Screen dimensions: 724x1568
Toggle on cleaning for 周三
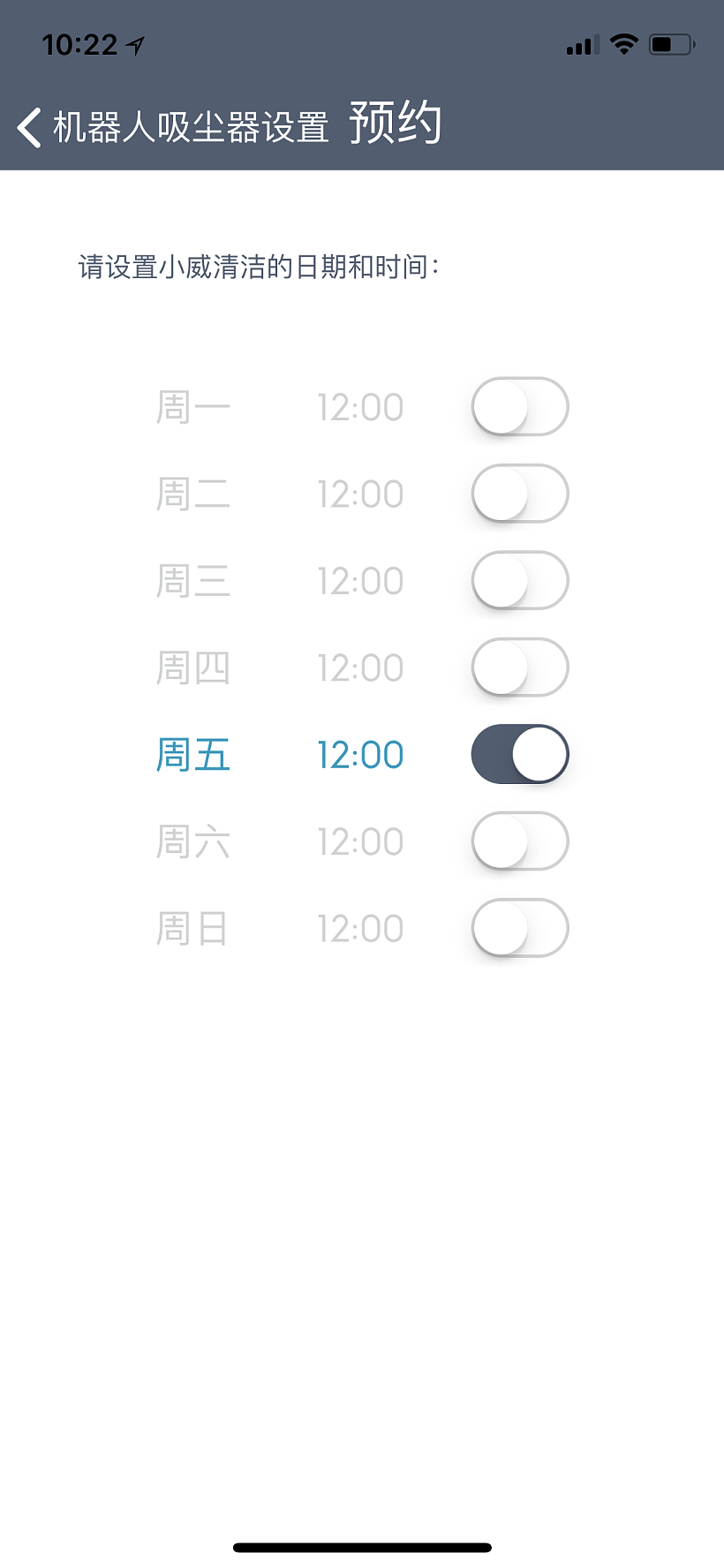pos(519,580)
